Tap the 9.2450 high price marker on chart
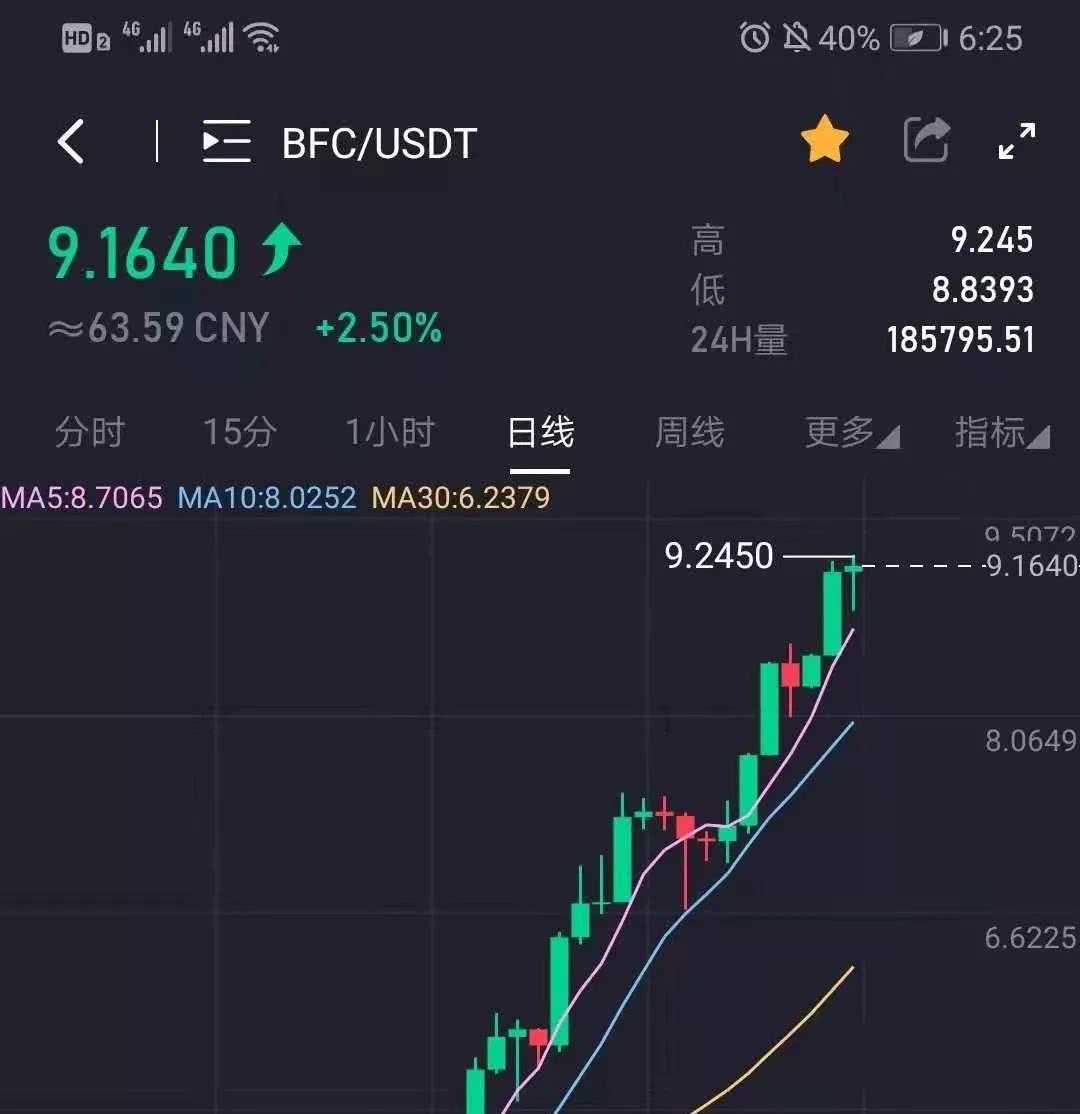The width and height of the screenshot is (1080, 1114). (x=718, y=556)
